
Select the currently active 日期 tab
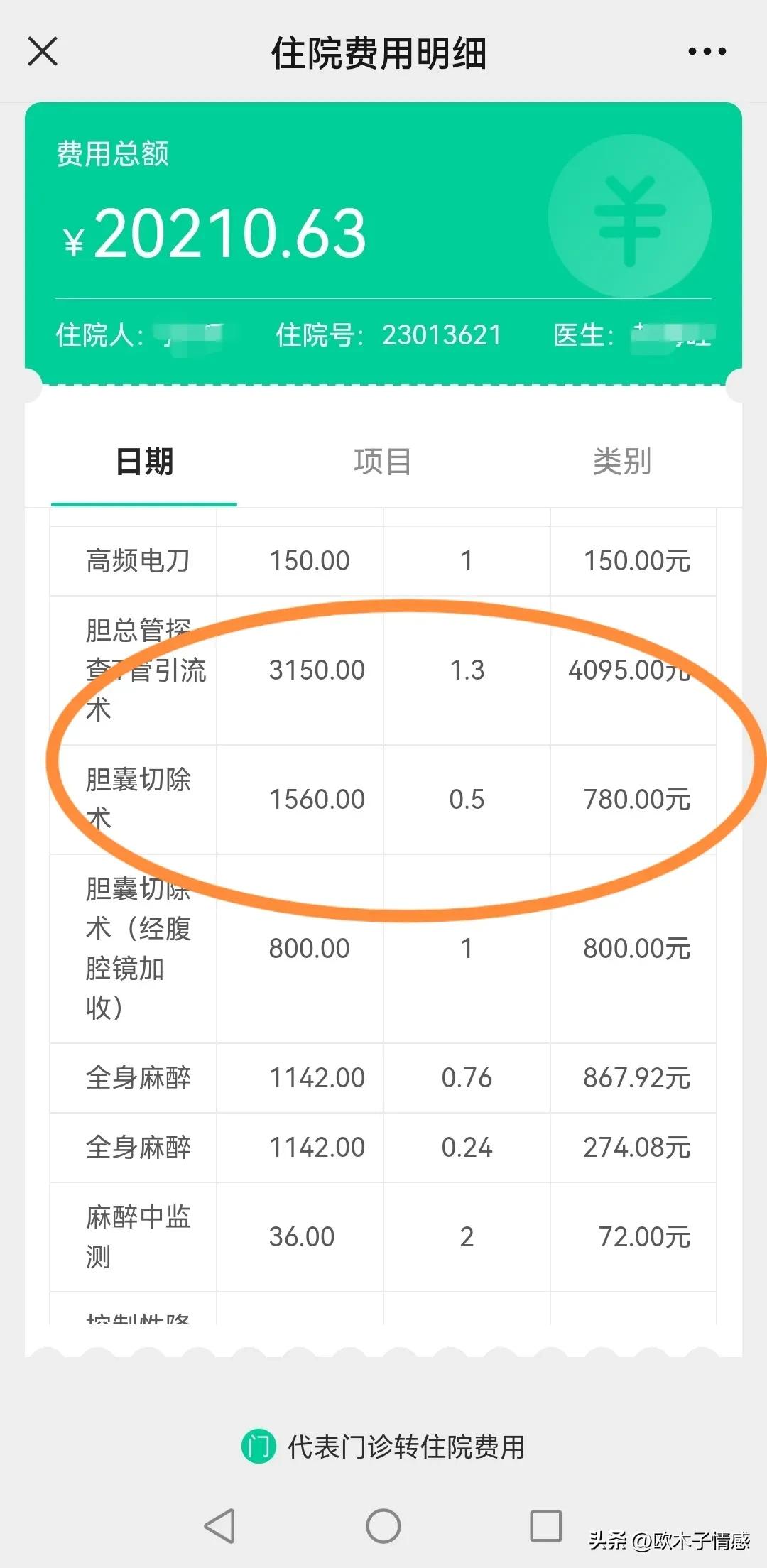[x=146, y=460]
